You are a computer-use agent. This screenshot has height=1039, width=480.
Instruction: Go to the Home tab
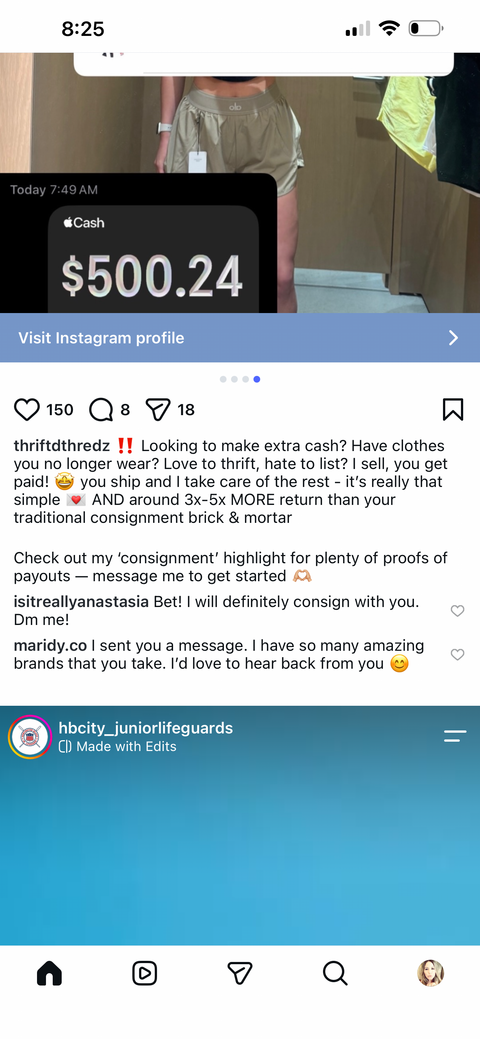pos(49,973)
